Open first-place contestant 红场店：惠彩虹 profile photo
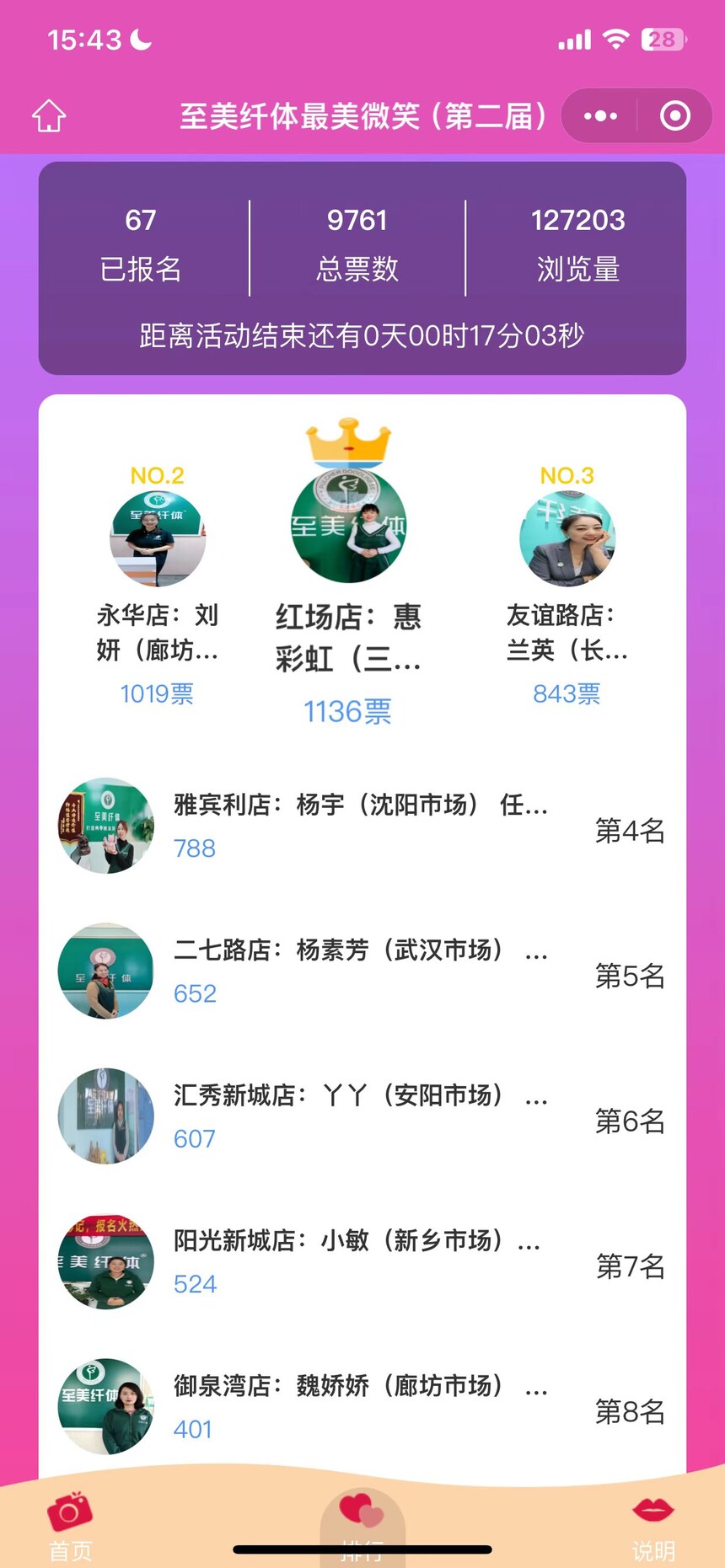 coord(348,527)
